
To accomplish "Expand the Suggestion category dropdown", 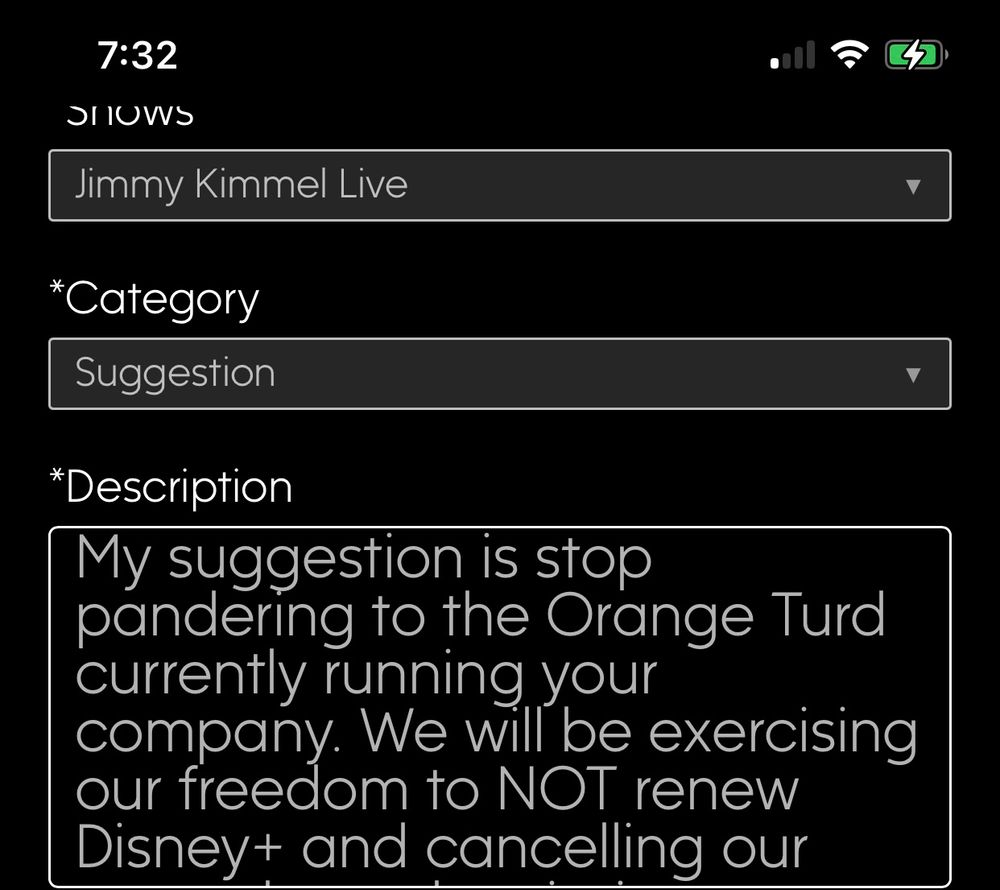I will pyautogui.click(x=499, y=374).
